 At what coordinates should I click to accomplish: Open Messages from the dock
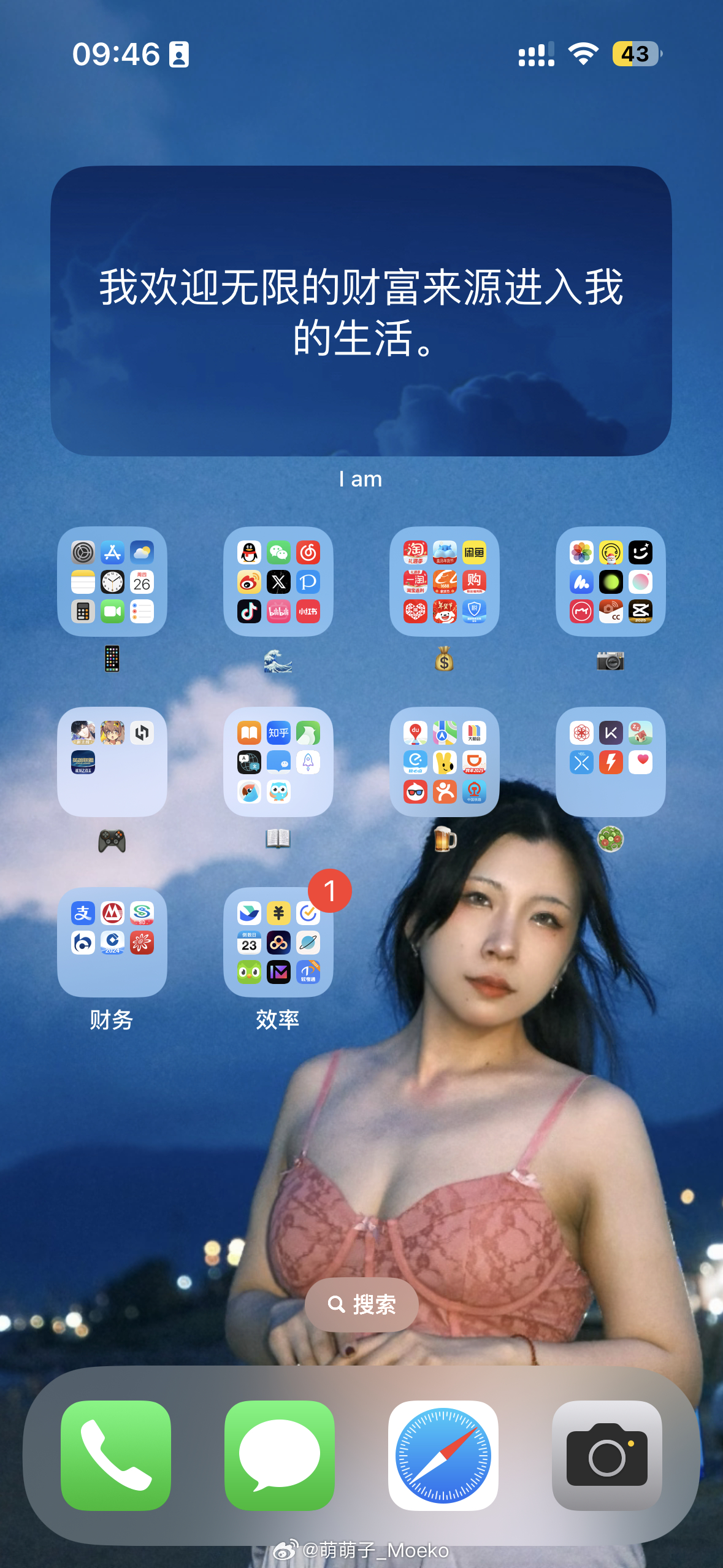pos(280,1455)
